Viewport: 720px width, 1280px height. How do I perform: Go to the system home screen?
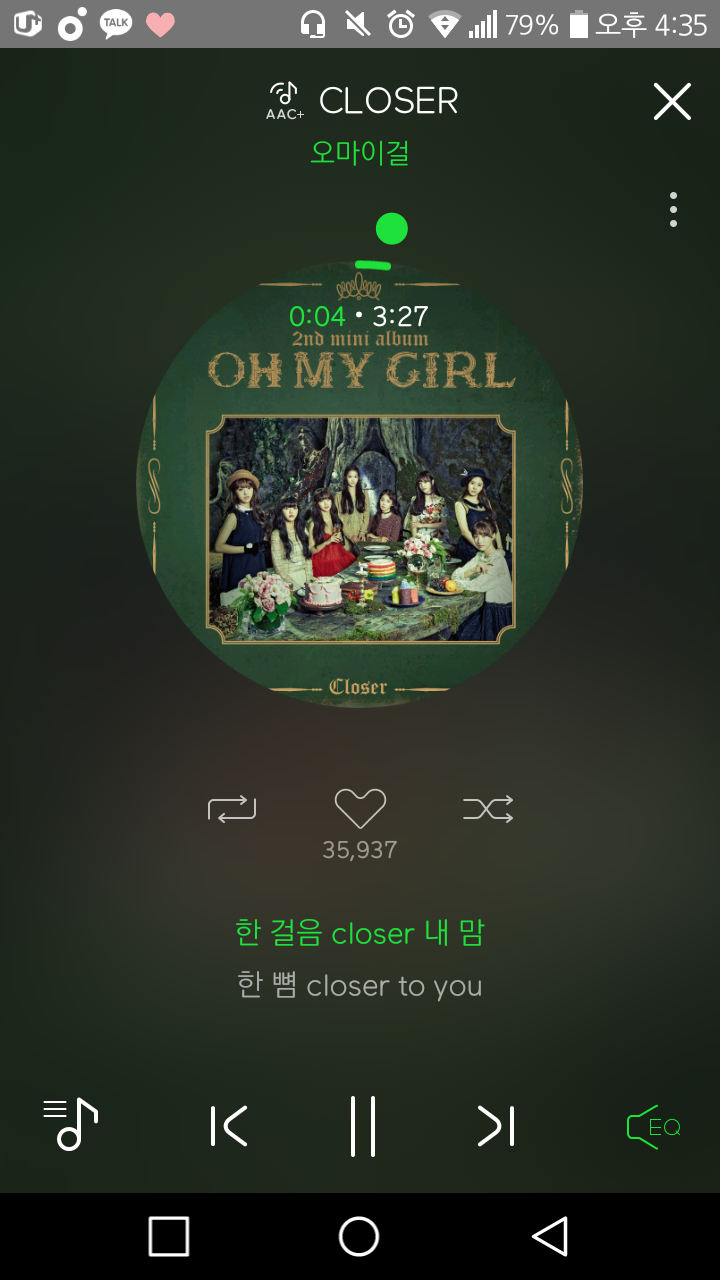pyautogui.click(x=359, y=1236)
